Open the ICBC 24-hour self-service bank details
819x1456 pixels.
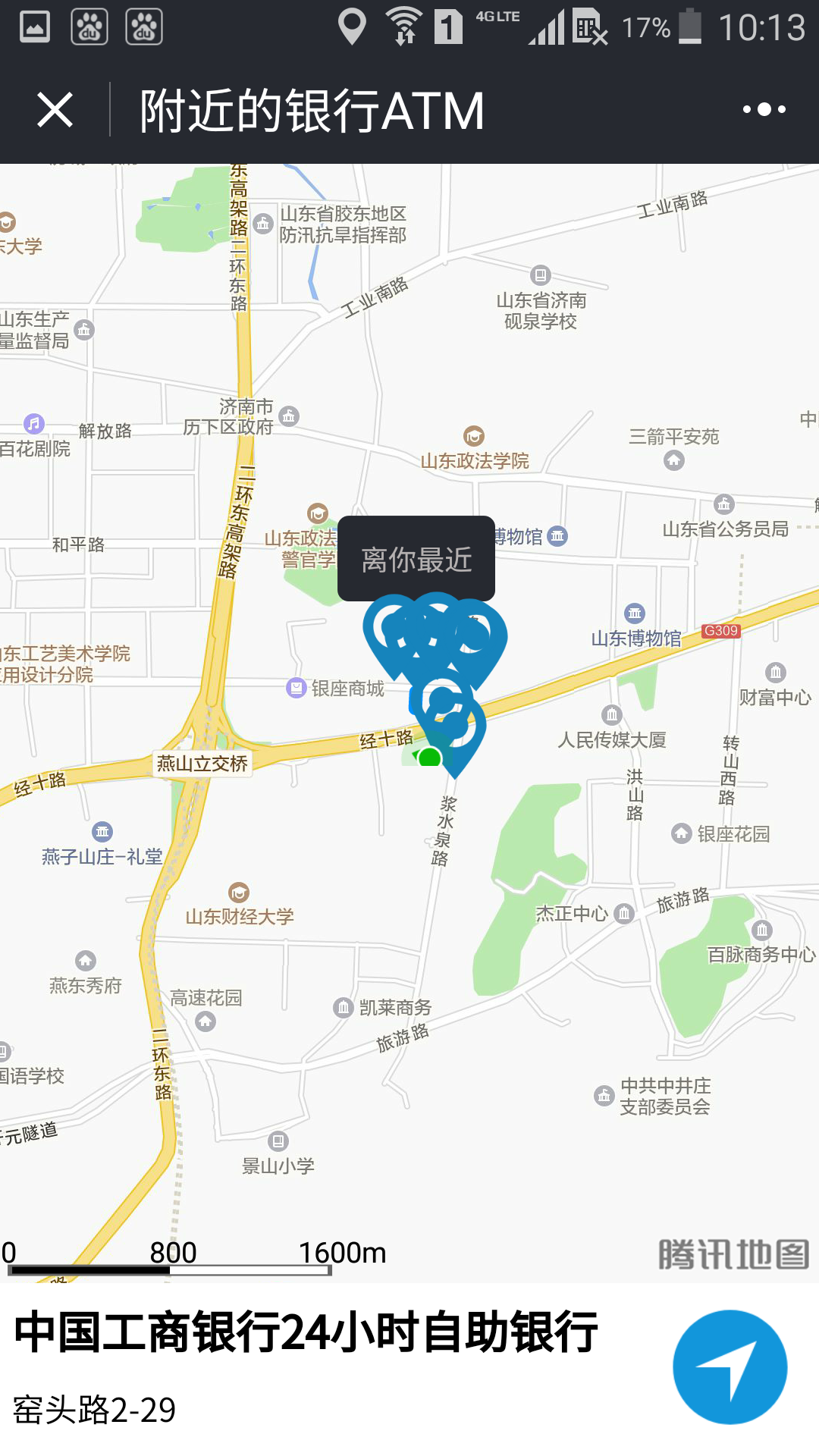coord(306,1333)
